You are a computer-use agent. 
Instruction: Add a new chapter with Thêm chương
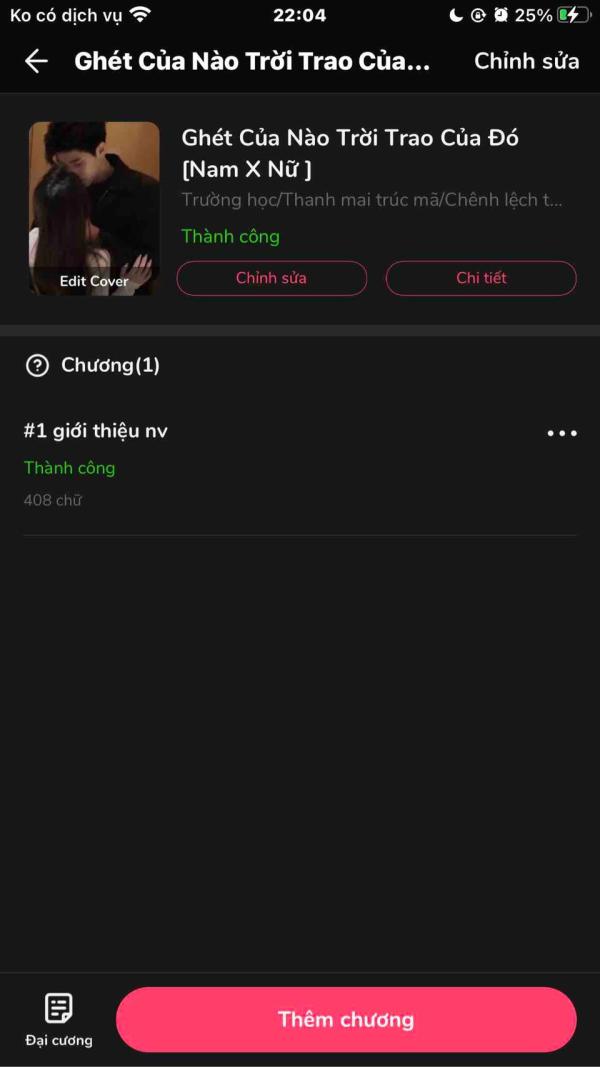346,1019
